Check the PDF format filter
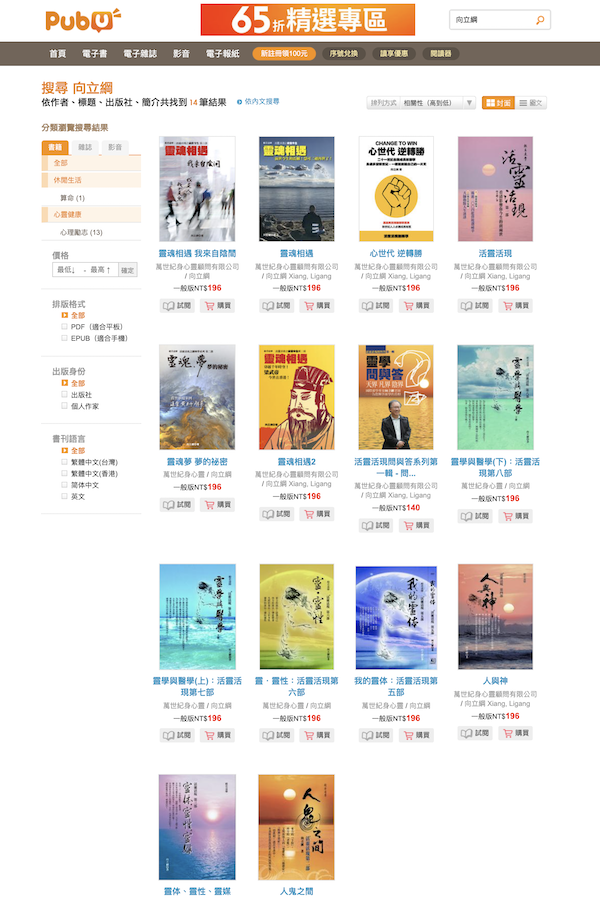 pos(65,325)
